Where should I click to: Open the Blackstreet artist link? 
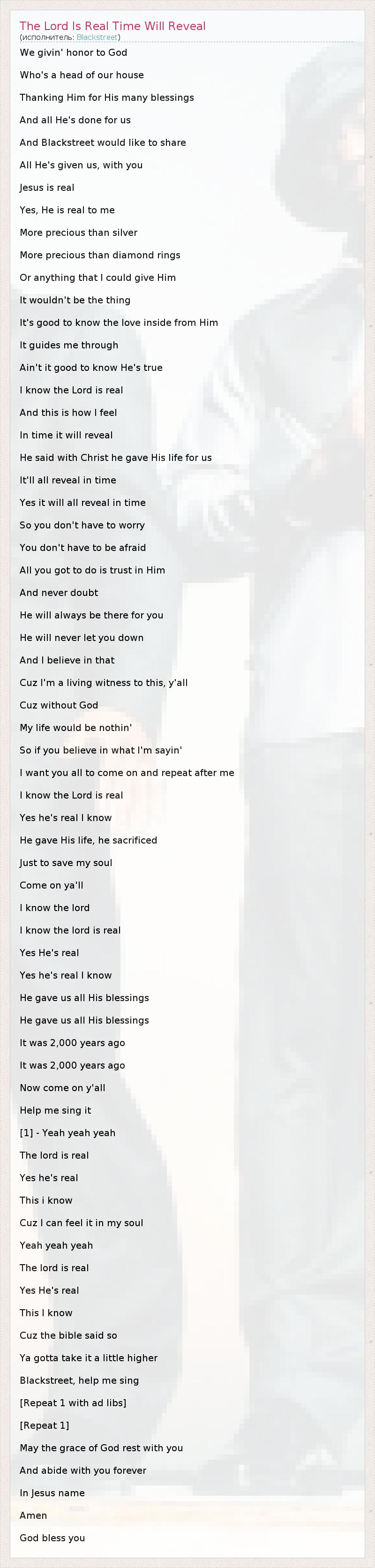click(x=97, y=37)
